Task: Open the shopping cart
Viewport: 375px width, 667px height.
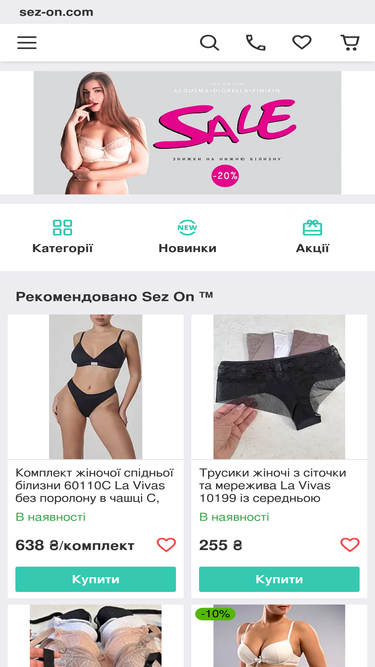Action: tap(350, 43)
